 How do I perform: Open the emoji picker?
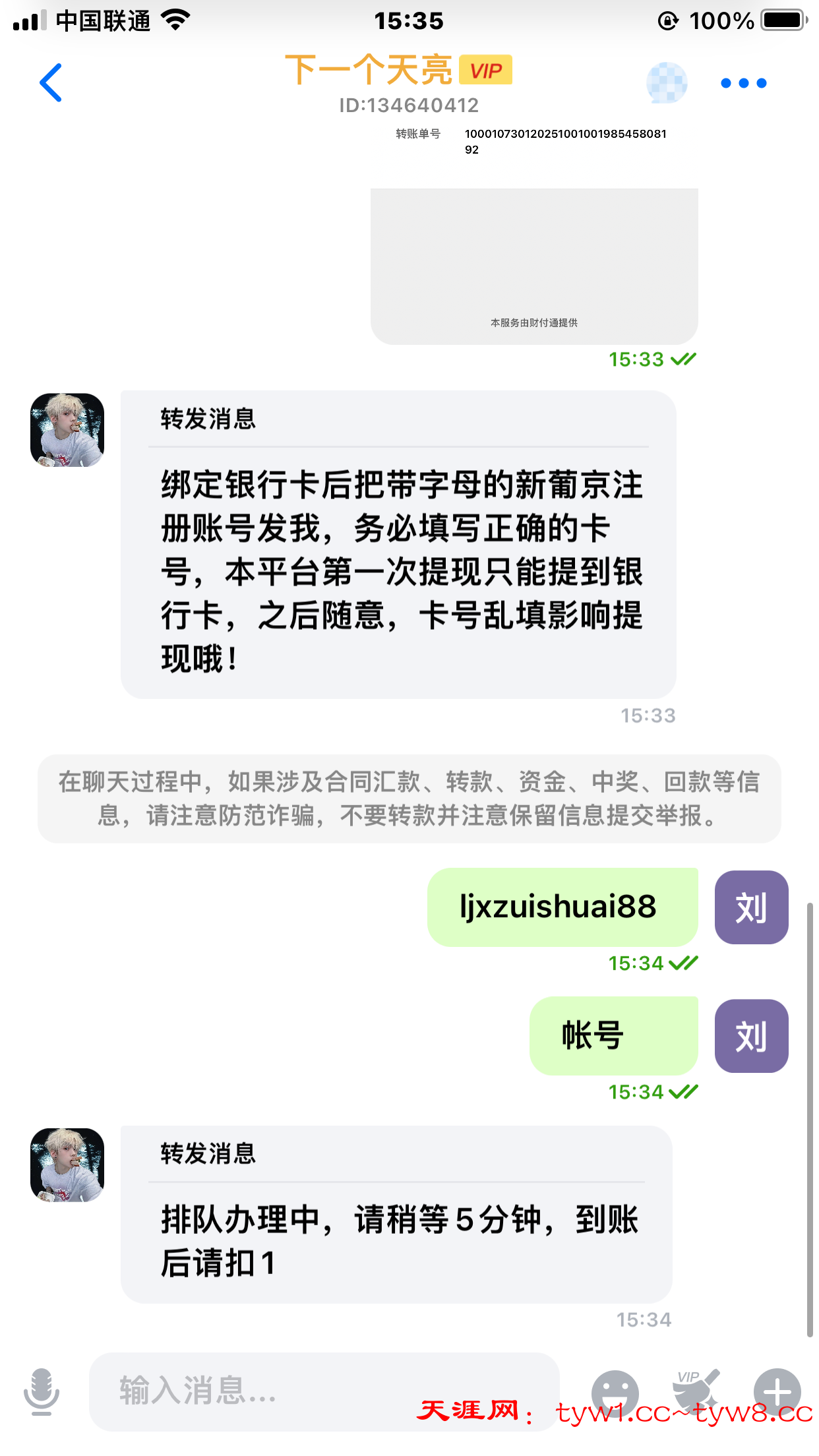[x=615, y=1393]
